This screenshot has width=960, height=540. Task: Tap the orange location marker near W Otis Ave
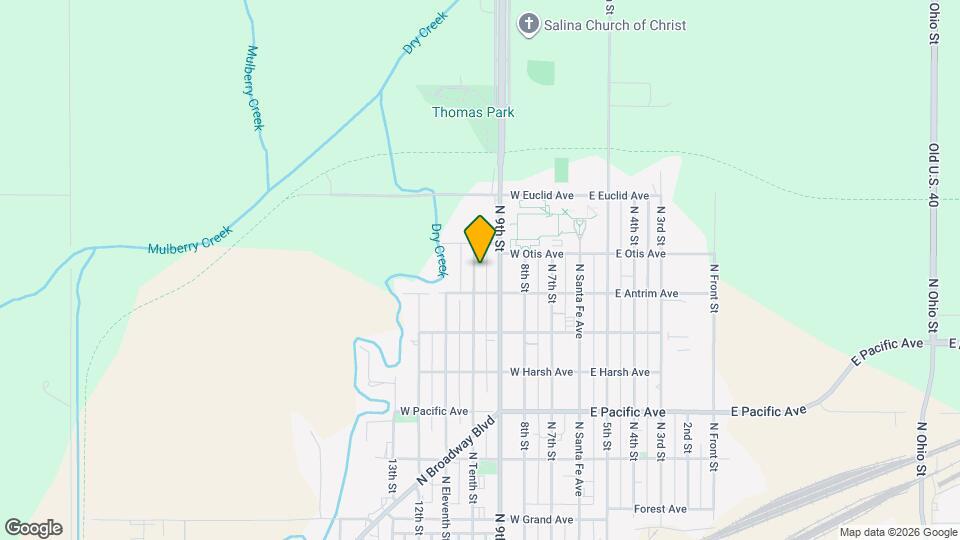point(480,238)
